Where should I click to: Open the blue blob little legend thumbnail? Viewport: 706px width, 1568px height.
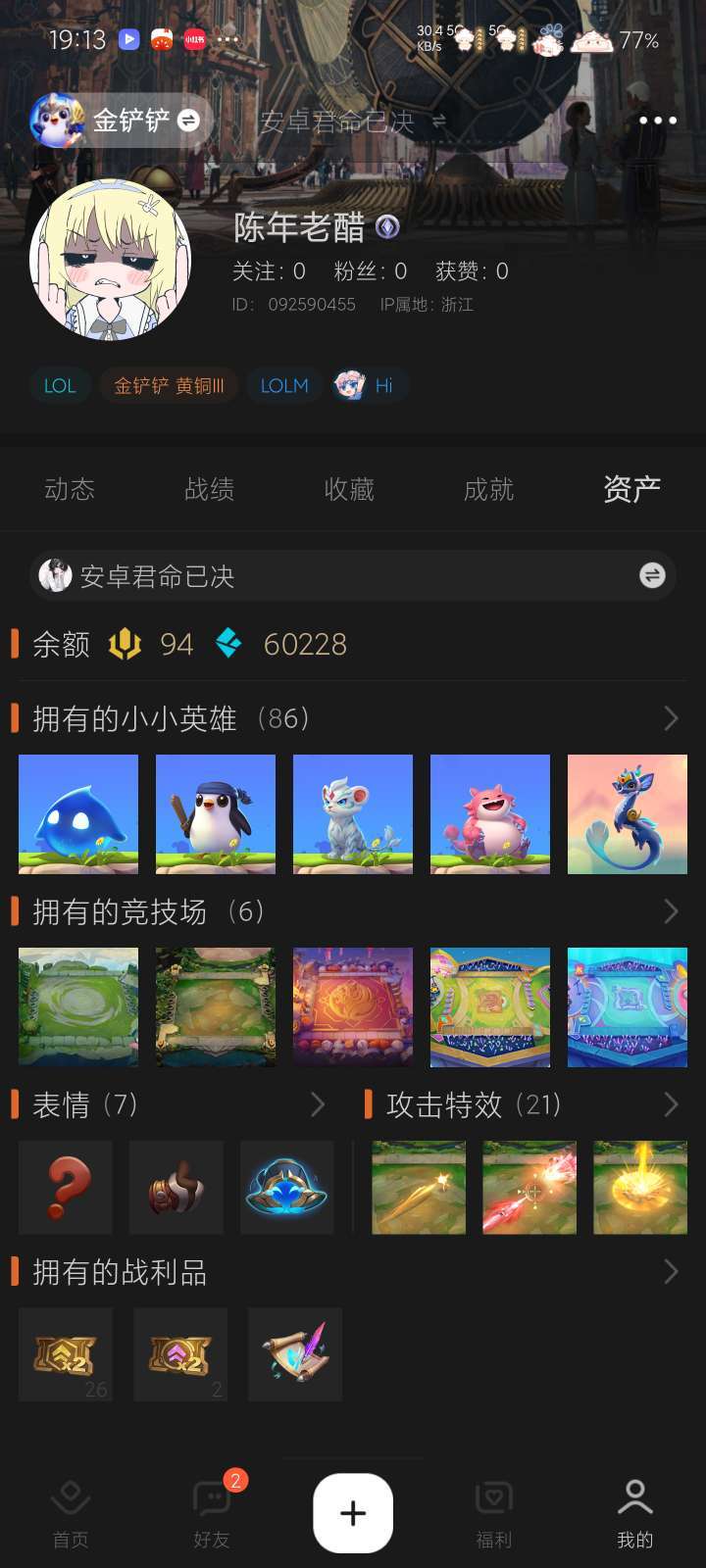click(x=78, y=813)
